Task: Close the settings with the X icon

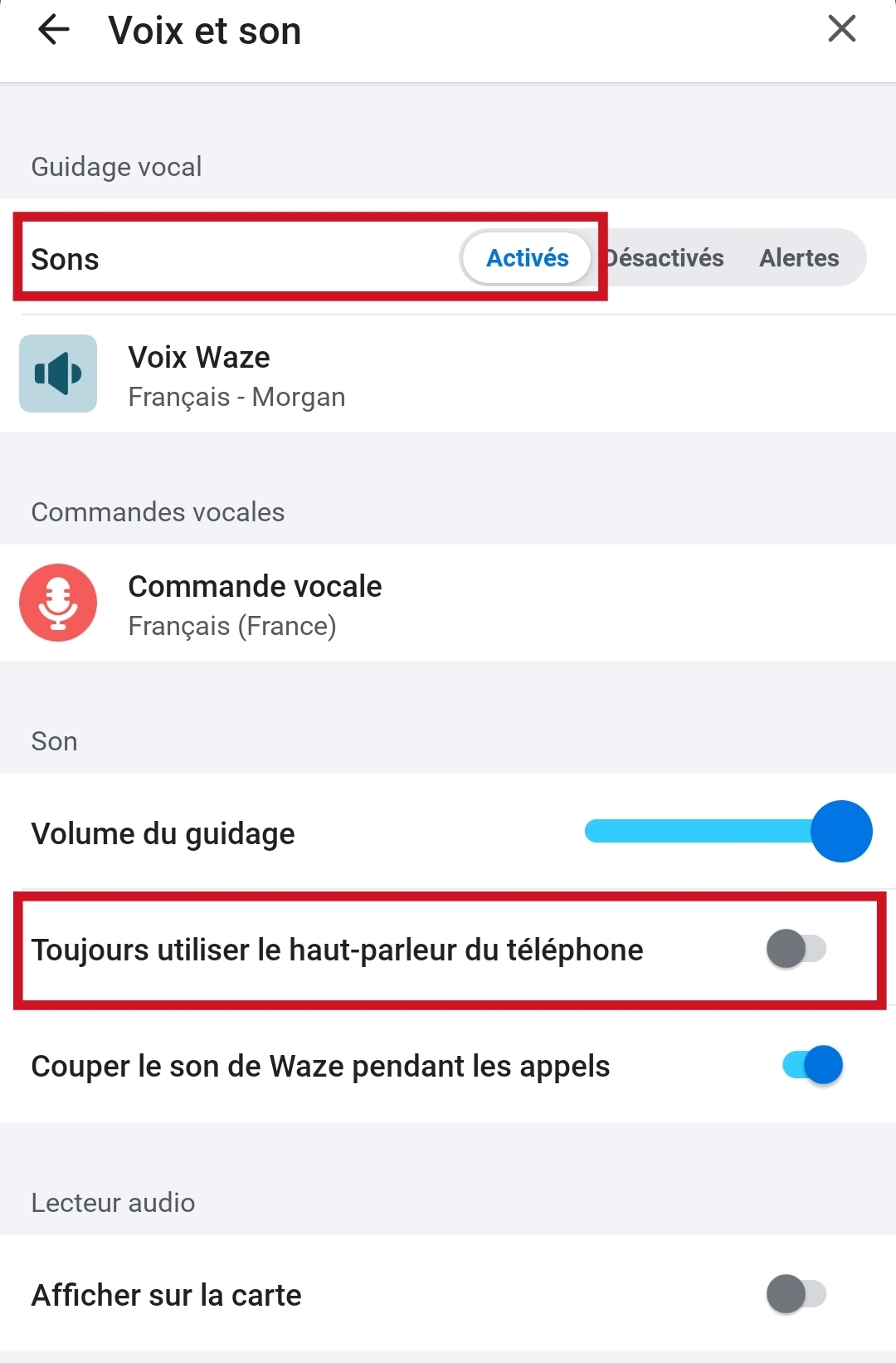Action: tap(841, 29)
